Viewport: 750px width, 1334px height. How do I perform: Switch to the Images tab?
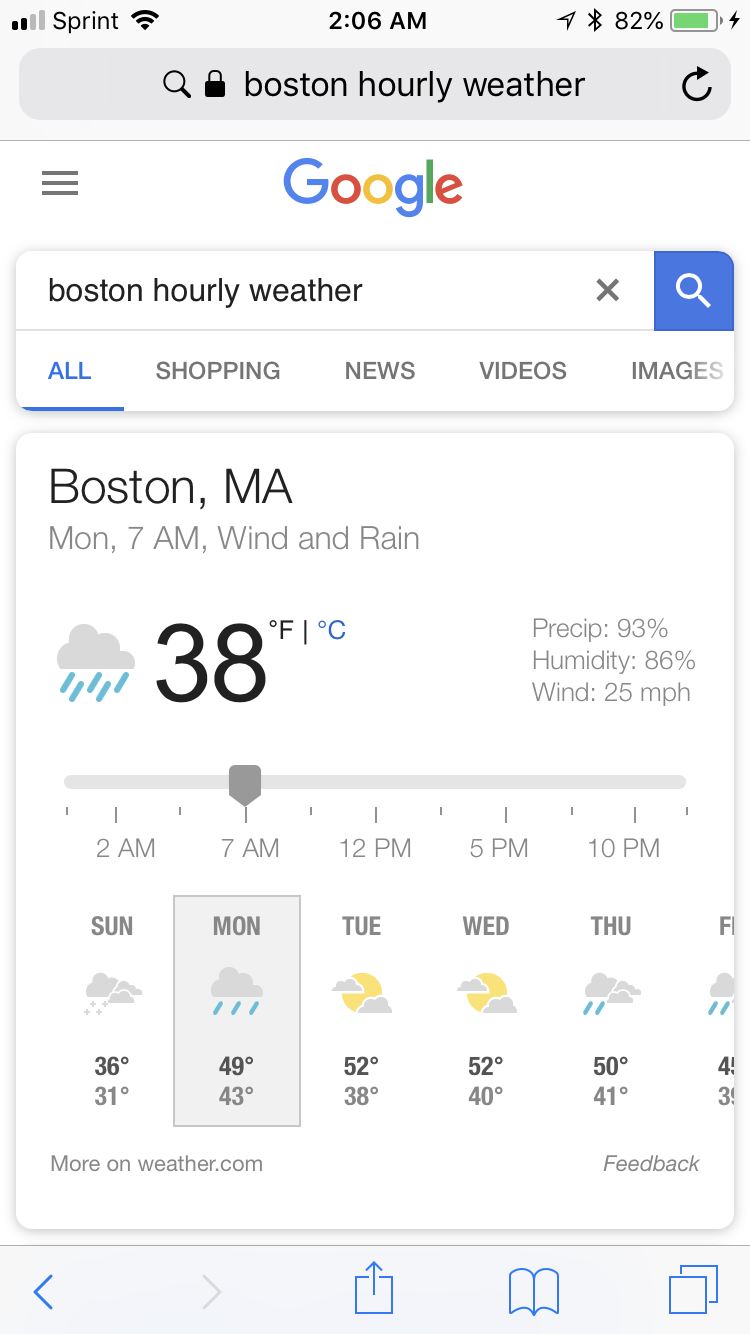[x=677, y=371]
